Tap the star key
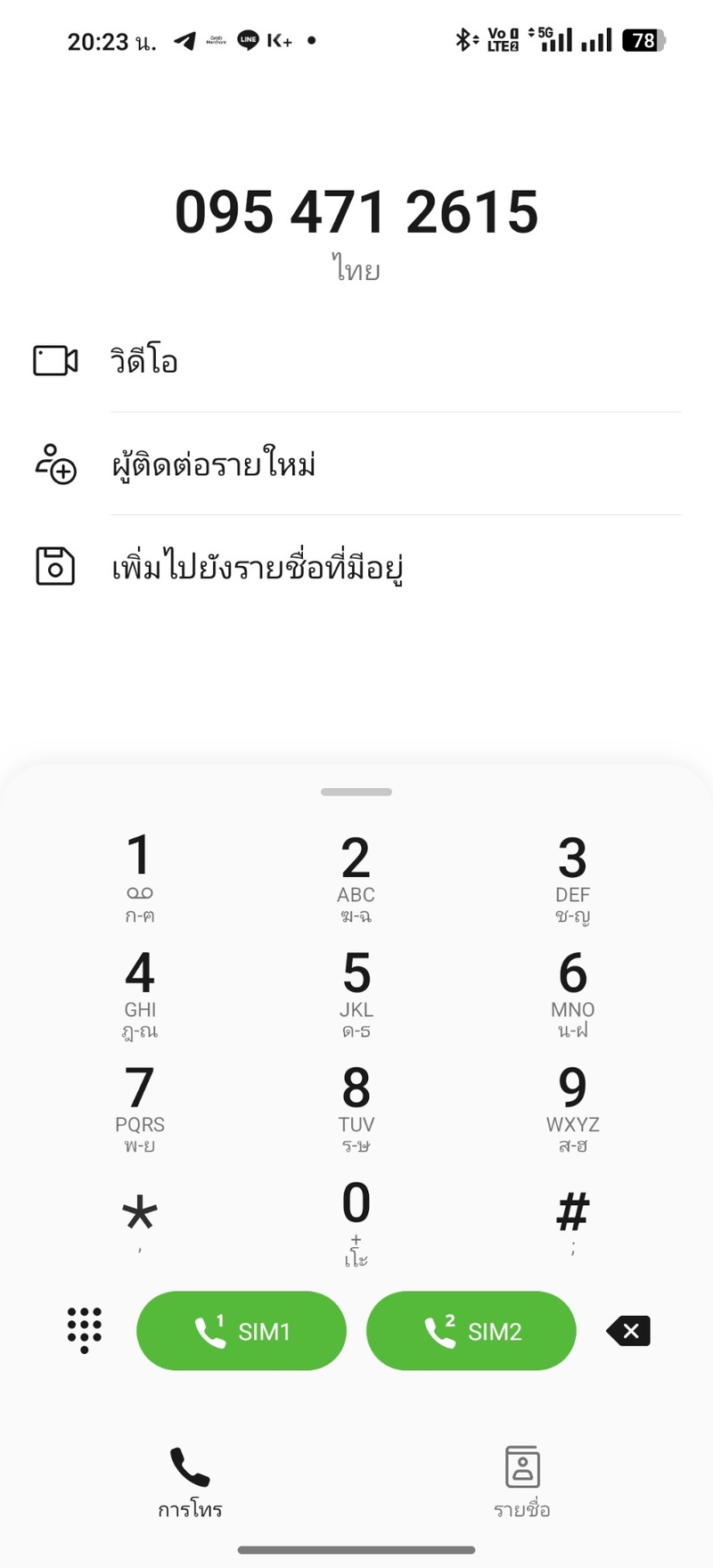Image resolution: width=713 pixels, height=1568 pixels. click(x=140, y=1218)
